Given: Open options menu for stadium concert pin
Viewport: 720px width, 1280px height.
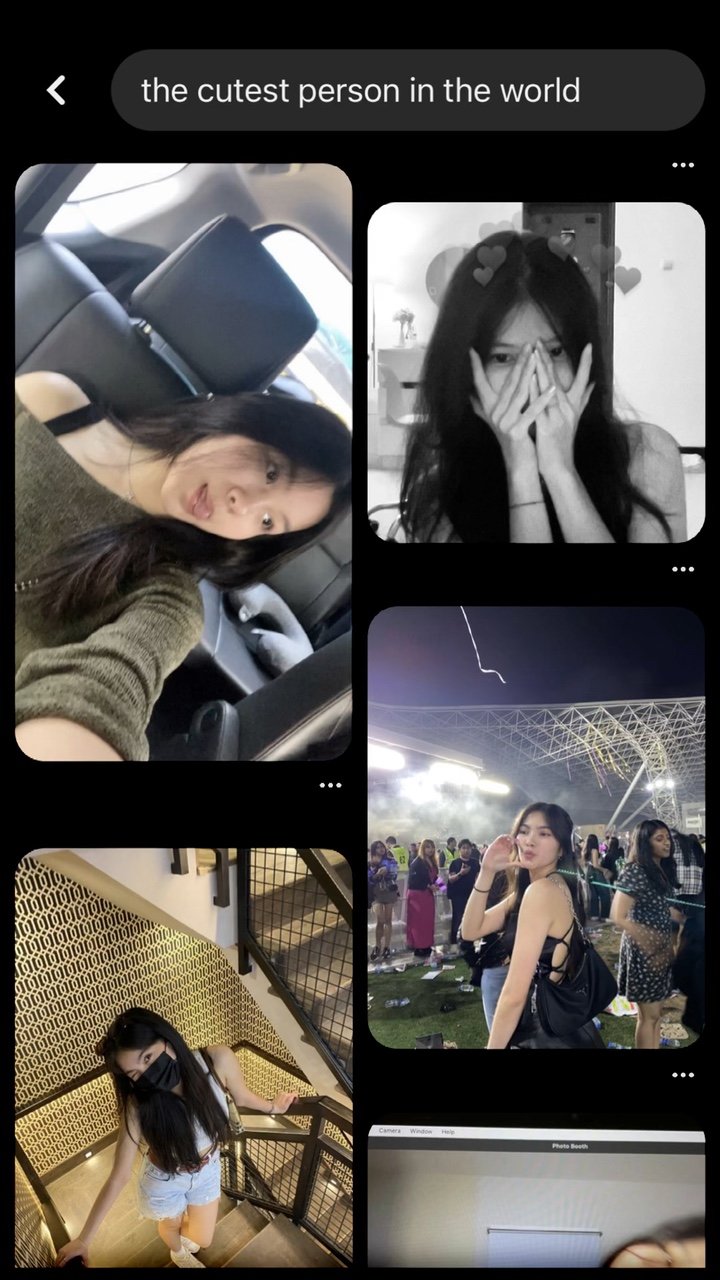Looking at the screenshot, I should (683, 1075).
